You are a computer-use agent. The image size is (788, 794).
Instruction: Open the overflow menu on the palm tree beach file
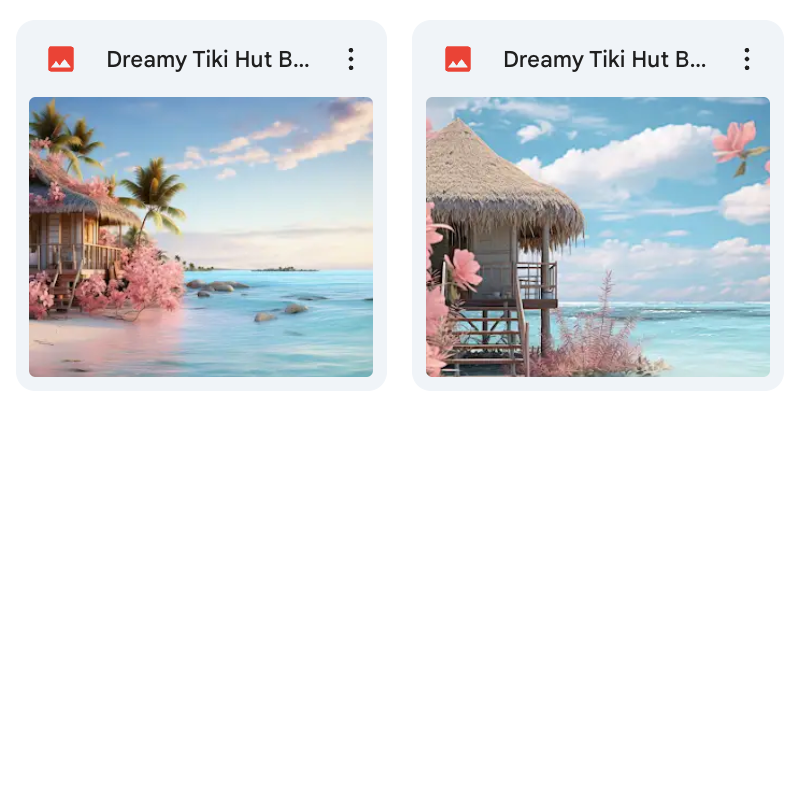350,59
